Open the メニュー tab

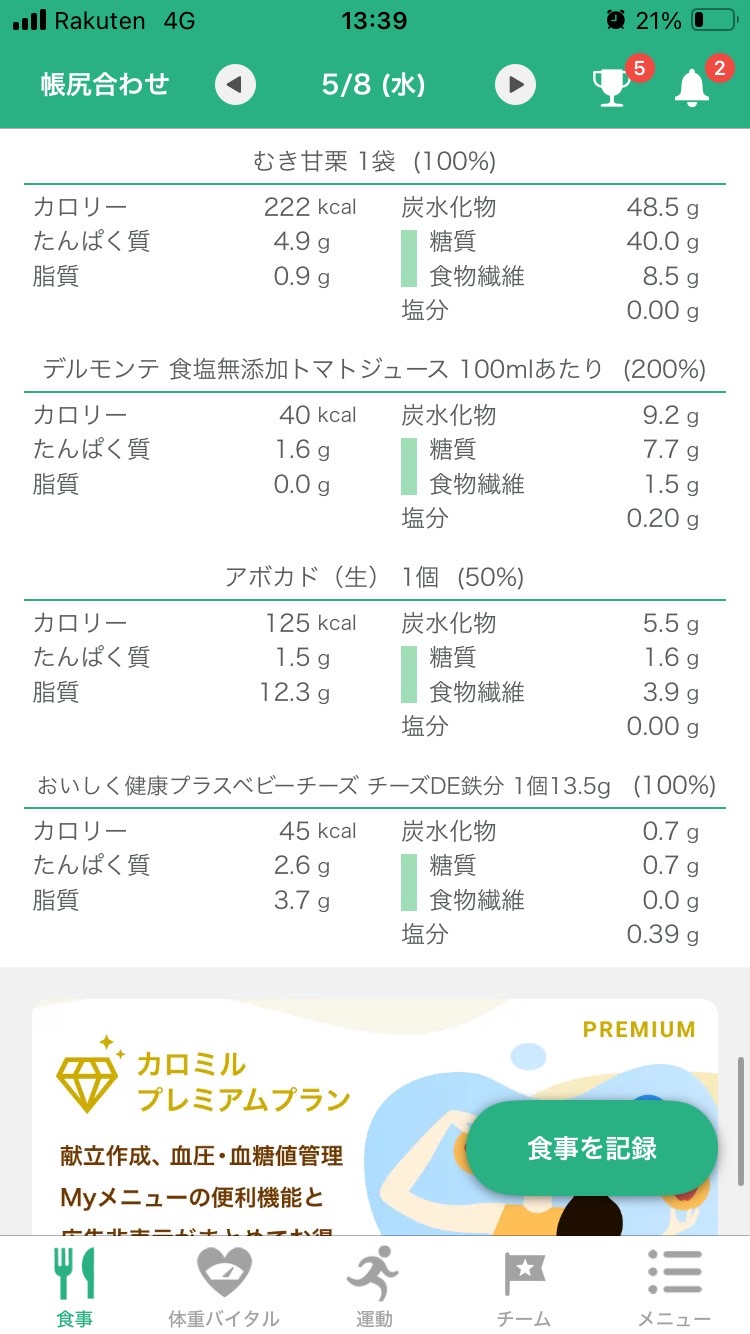(x=675, y=1287)
